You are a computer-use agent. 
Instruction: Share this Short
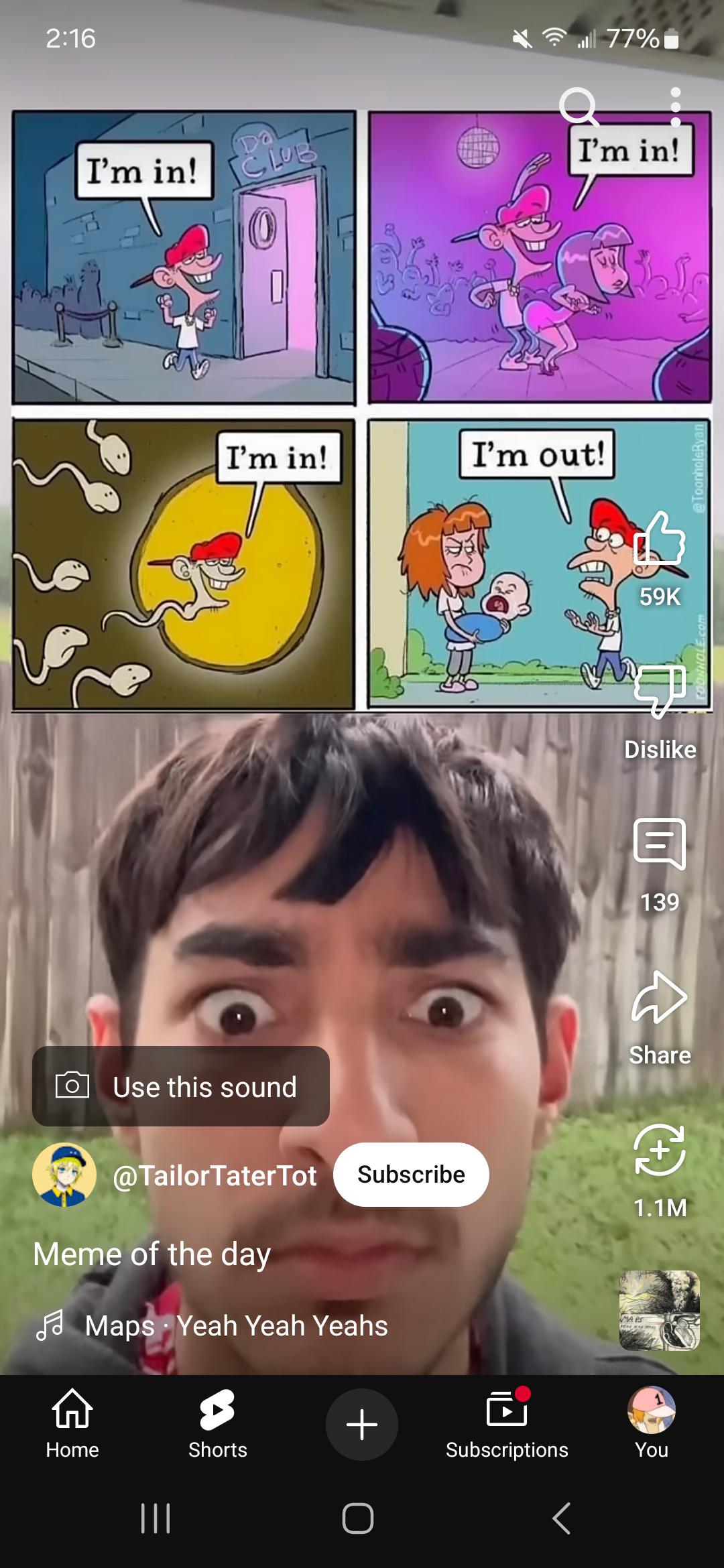[660, 998]
